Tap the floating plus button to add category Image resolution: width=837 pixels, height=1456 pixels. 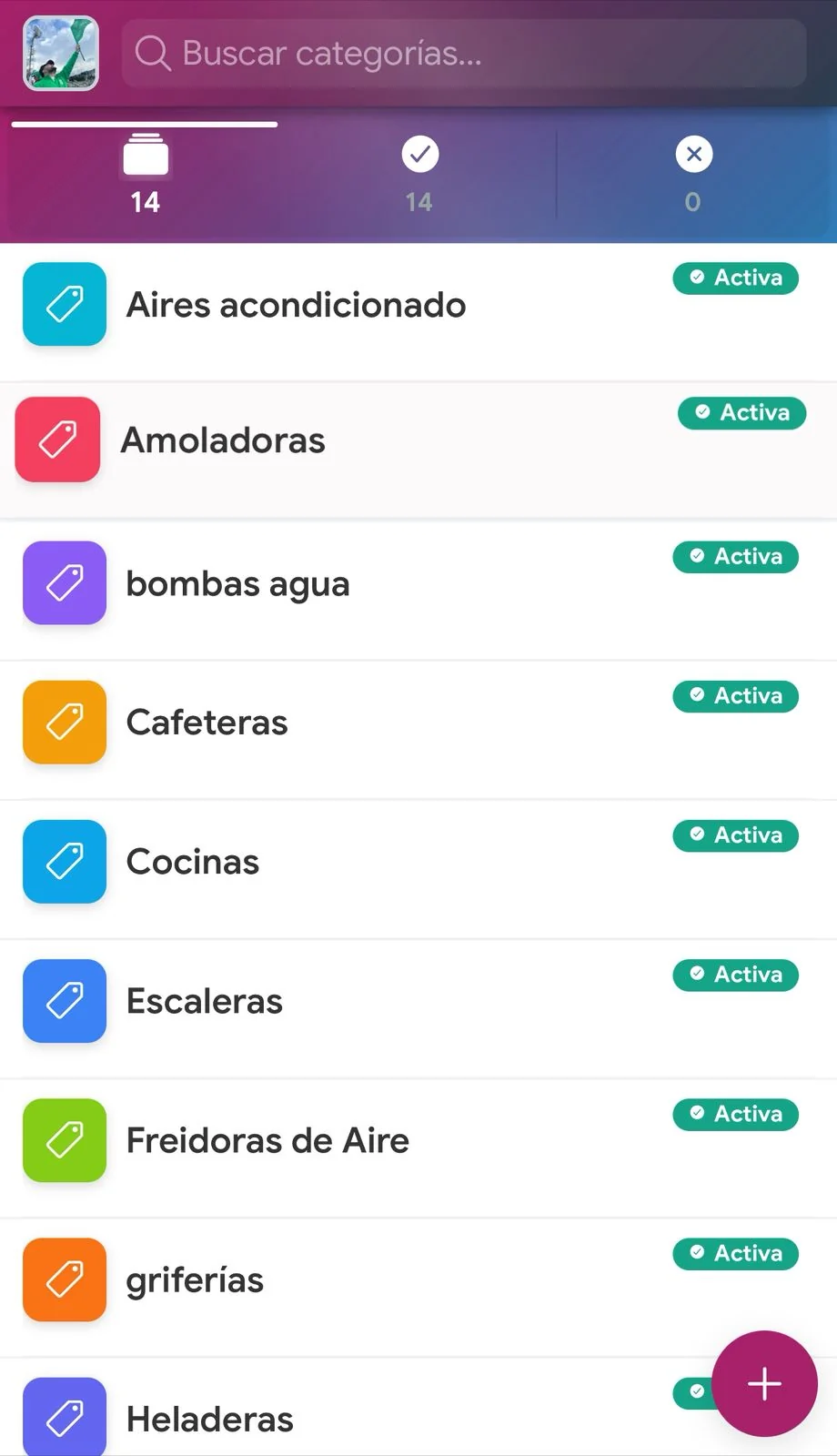point(763,1384)
